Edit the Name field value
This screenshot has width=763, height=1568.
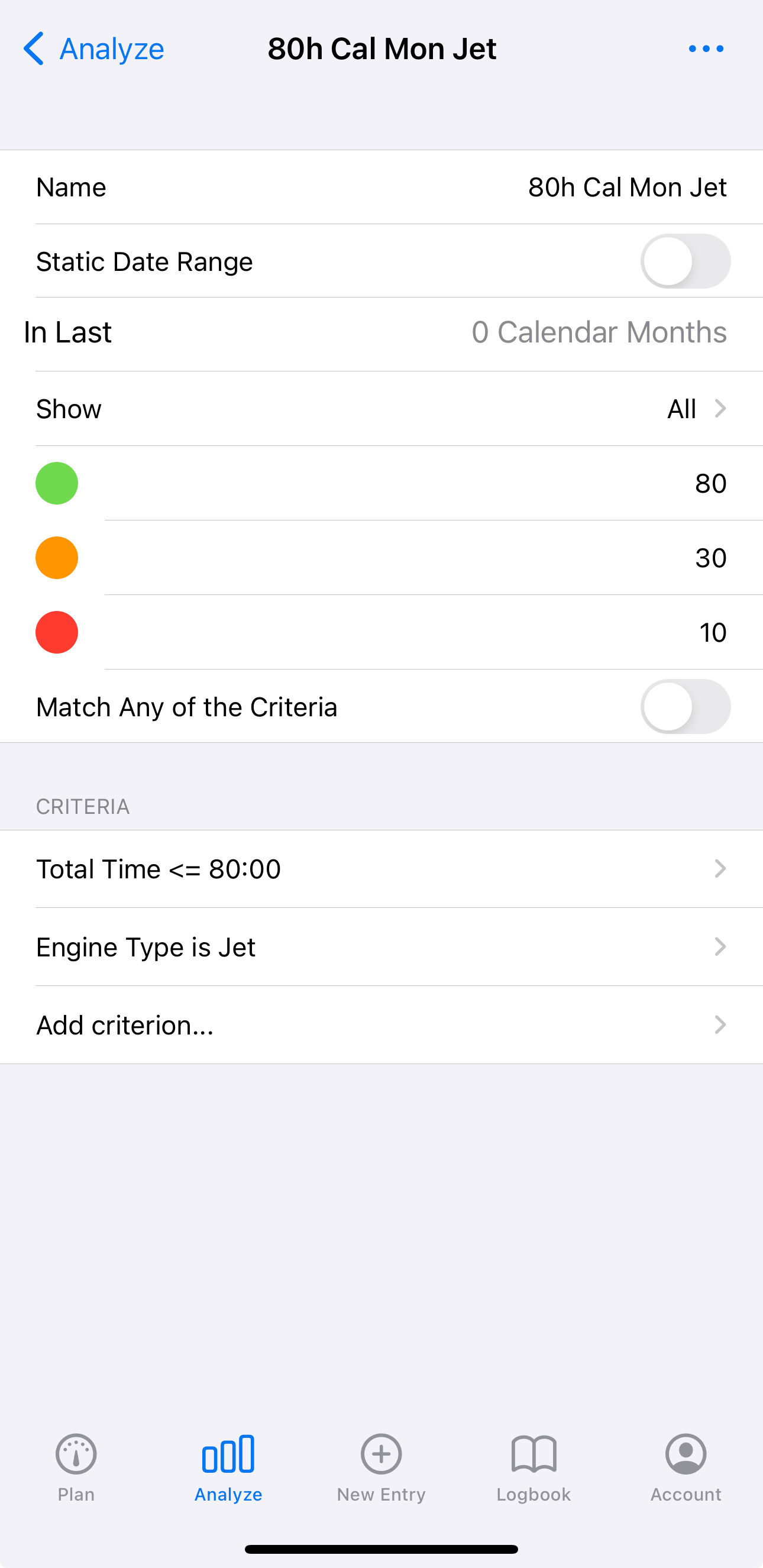(627, 187)
